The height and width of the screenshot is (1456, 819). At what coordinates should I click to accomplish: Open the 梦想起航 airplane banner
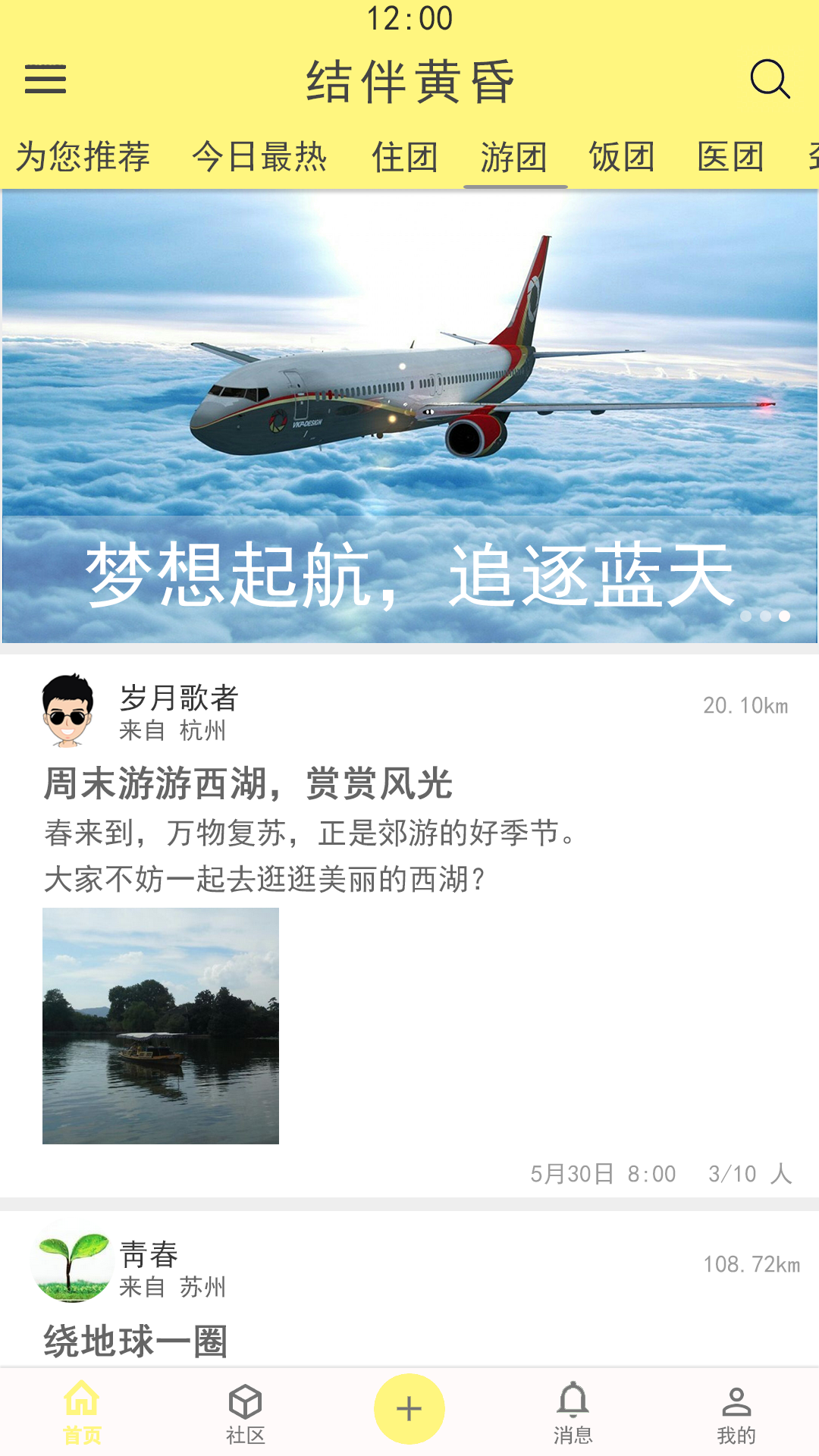(409, 416)
